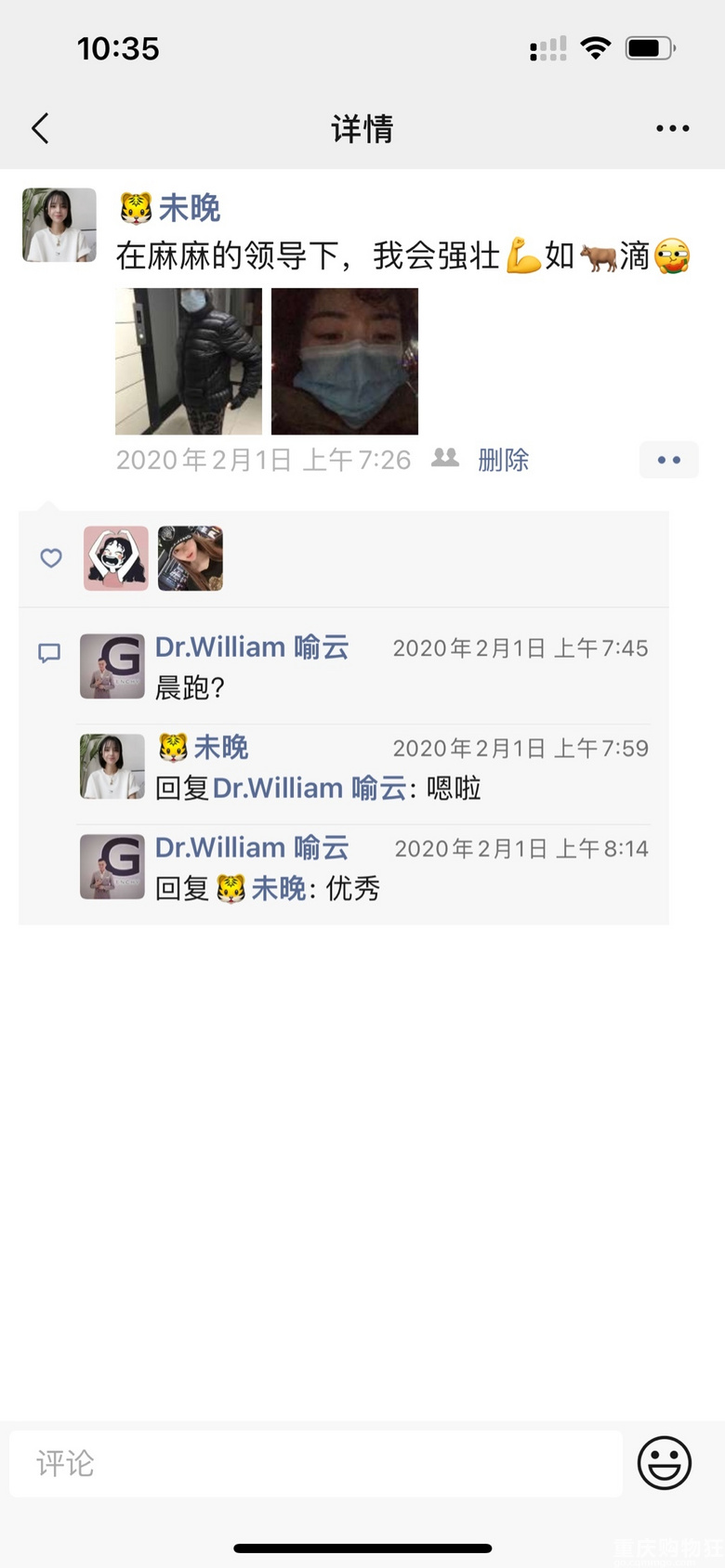Viewport: 725px width, 1568px height.
Task: Open the second photo, the masked face close-up
Action: click(x=345, y=361)
